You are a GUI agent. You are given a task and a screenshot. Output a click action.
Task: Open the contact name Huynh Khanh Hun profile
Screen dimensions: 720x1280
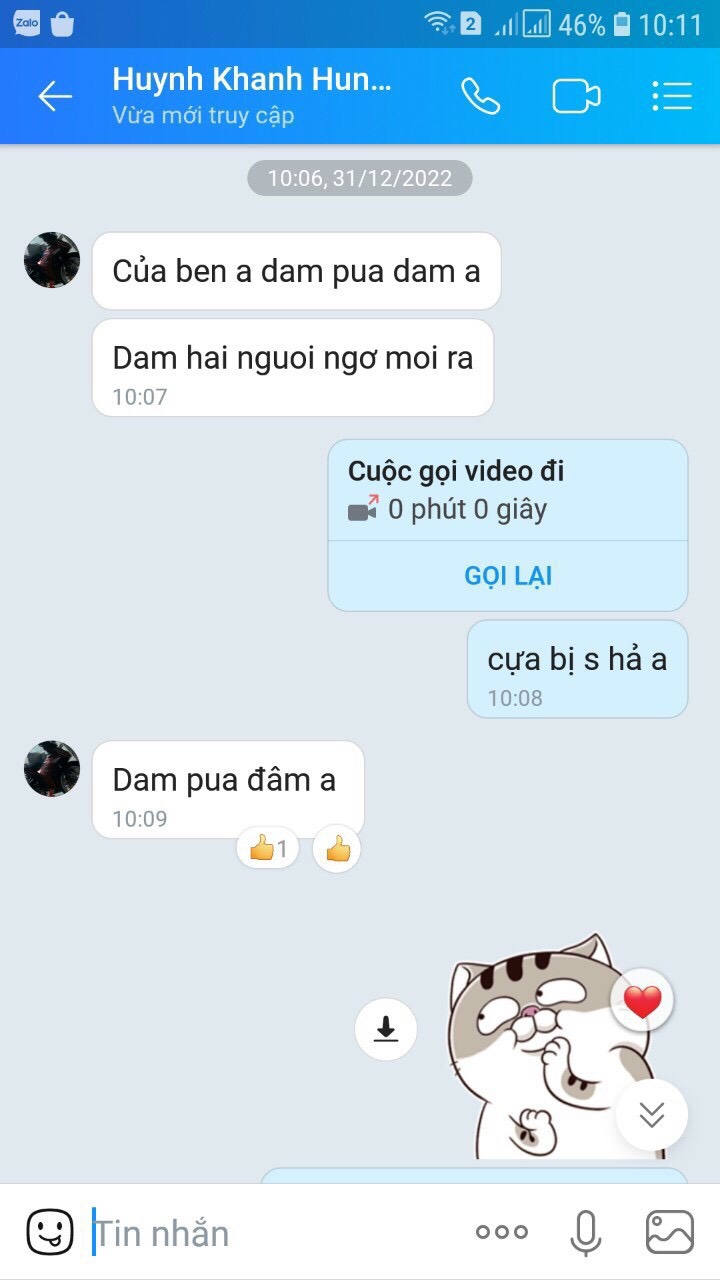(252, 80)
